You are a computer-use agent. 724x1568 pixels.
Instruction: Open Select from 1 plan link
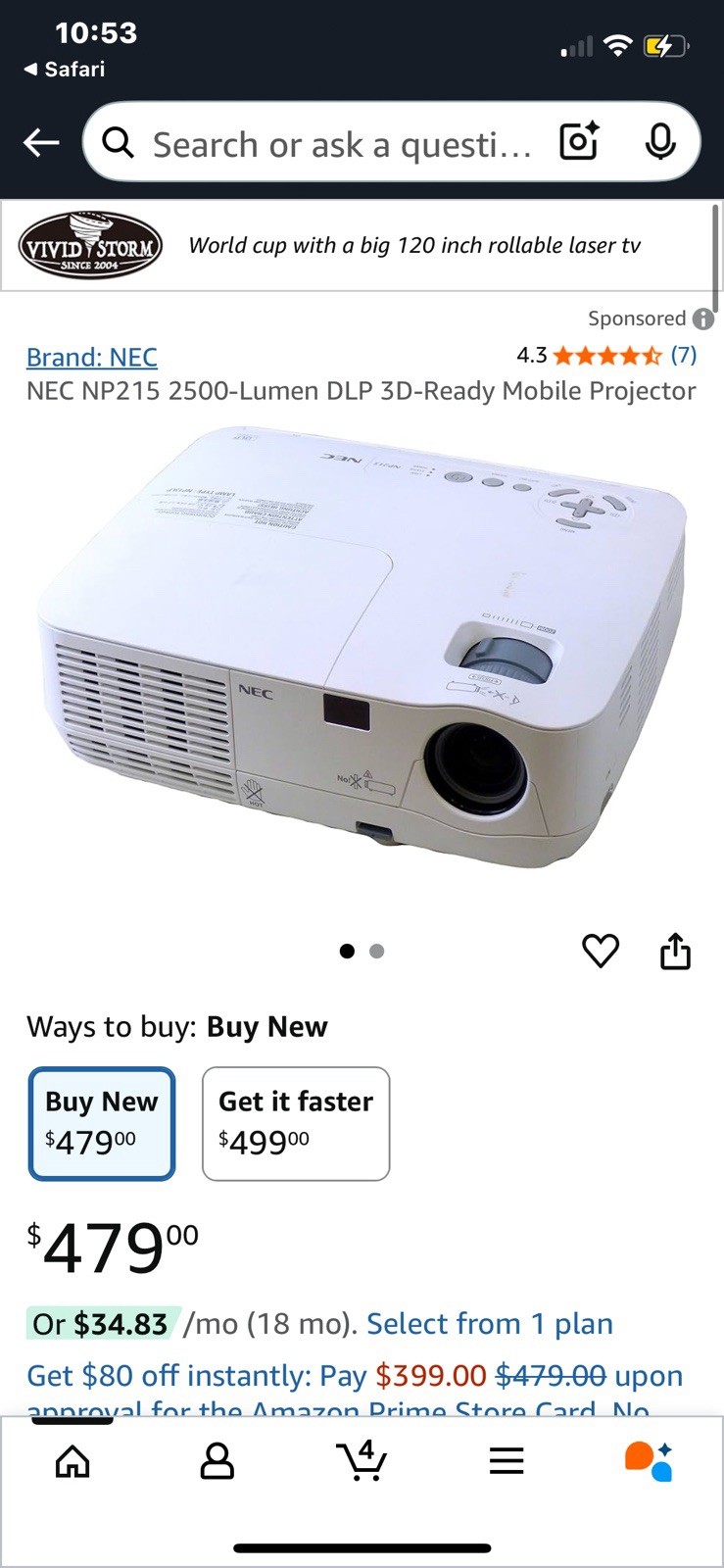489,1324
